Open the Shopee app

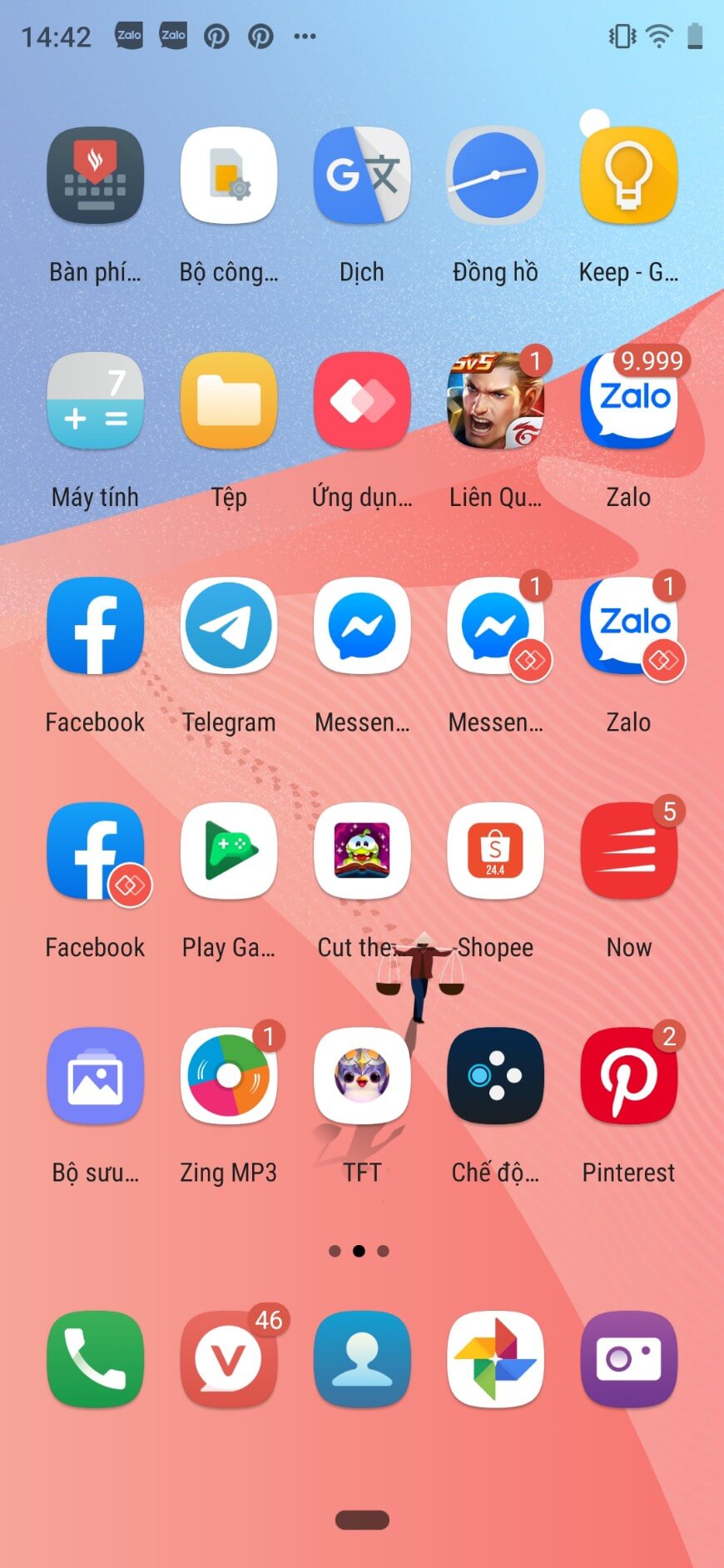tap(495, 851)
